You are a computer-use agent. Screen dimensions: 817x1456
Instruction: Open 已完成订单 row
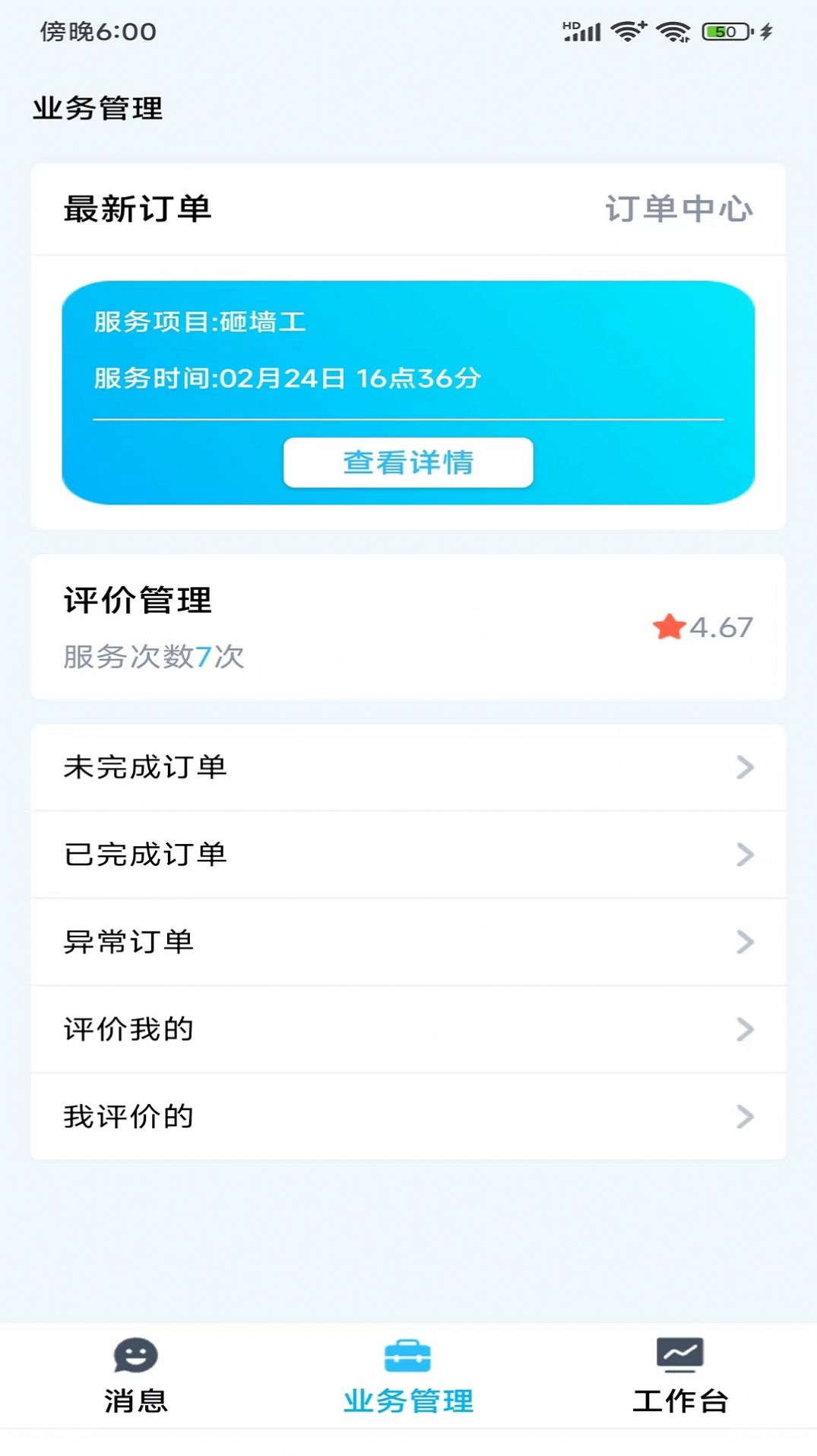coord(408,855)
